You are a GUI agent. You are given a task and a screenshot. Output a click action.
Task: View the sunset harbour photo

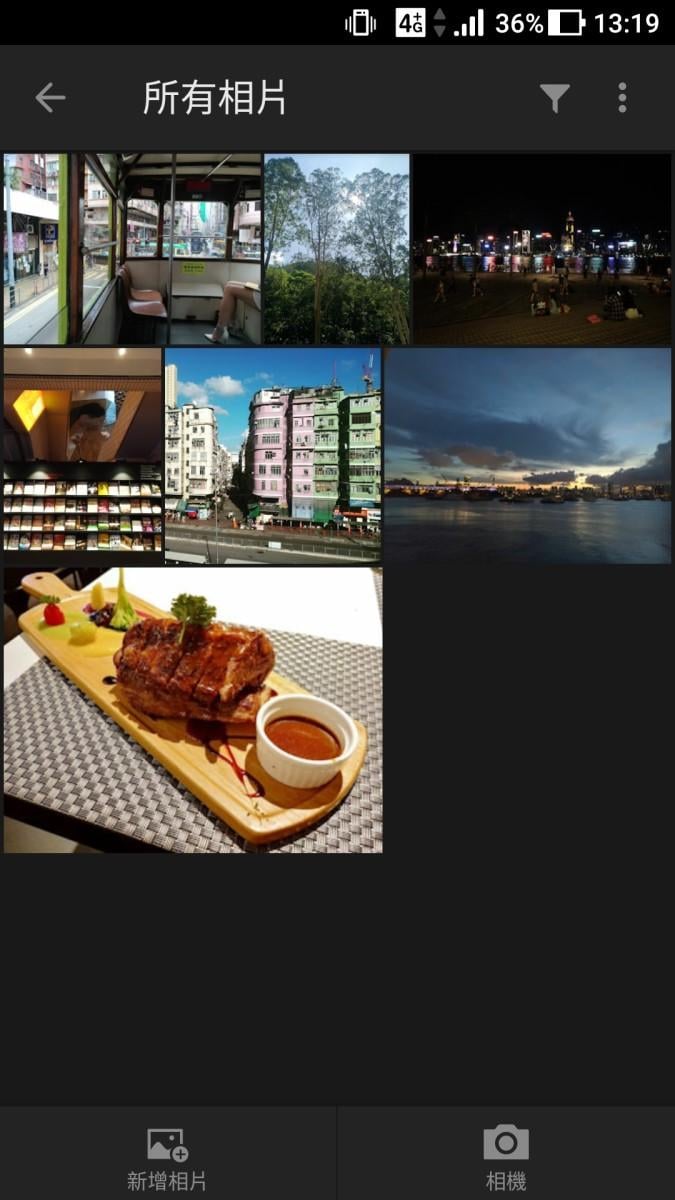[528, 455]
